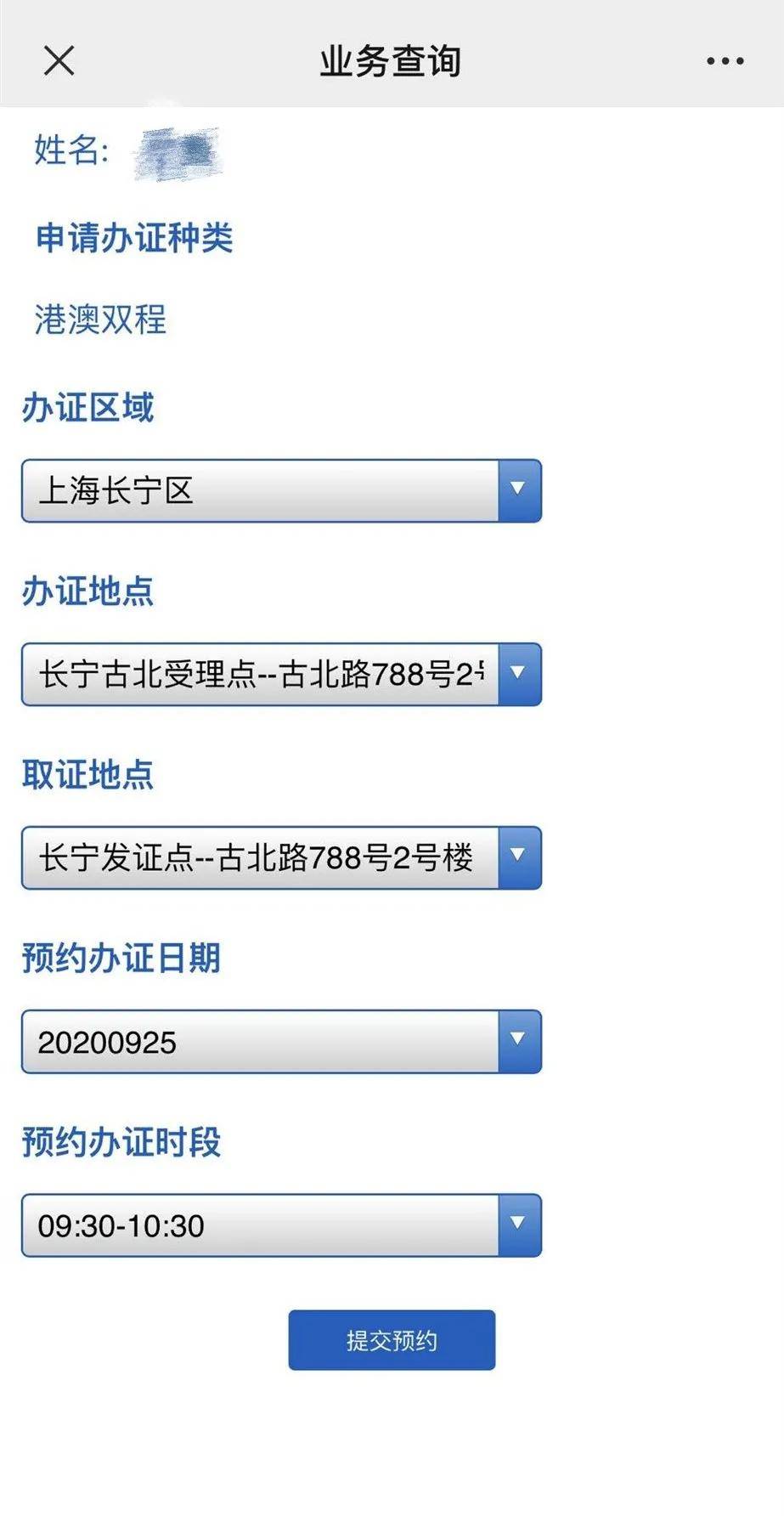Image resolution: width=784 pixels, height=1516 pixels.
Task: Change the 09:30-10:30 time slot dropdown
Action: [281, 1225]
